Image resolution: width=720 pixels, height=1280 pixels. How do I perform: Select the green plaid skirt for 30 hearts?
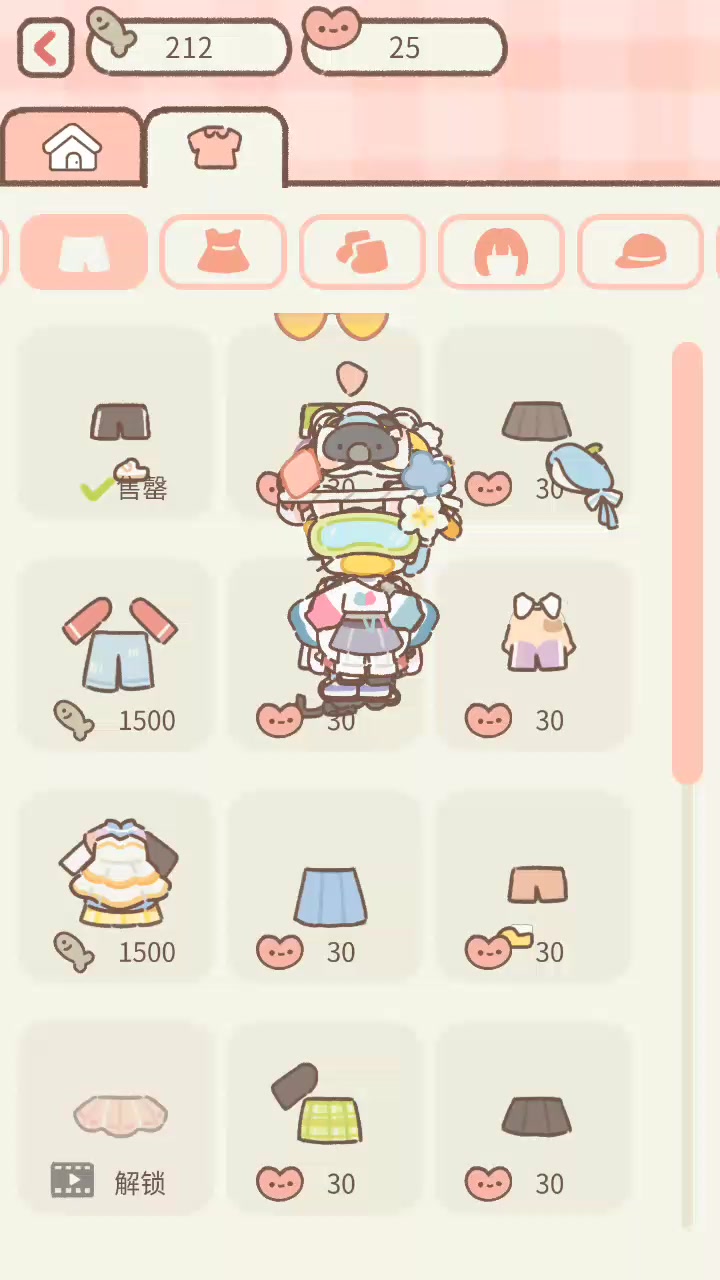click(325, 1118)
